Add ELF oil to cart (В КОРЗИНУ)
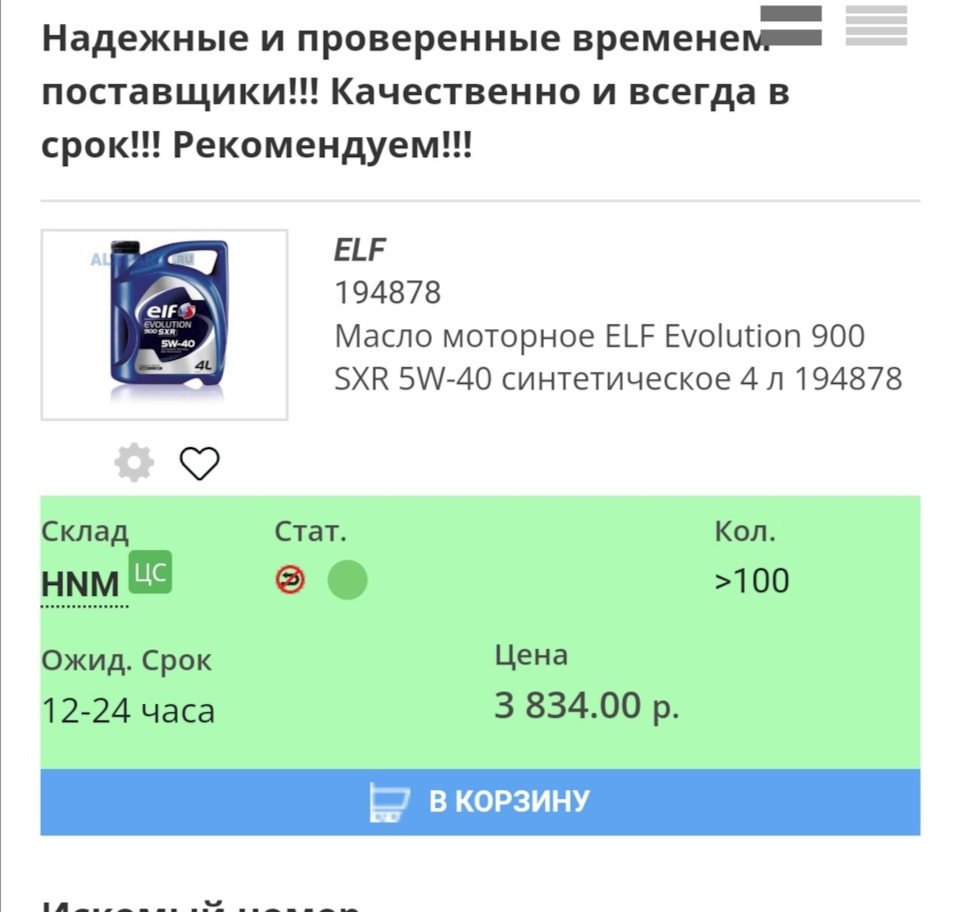 [480, 802]
